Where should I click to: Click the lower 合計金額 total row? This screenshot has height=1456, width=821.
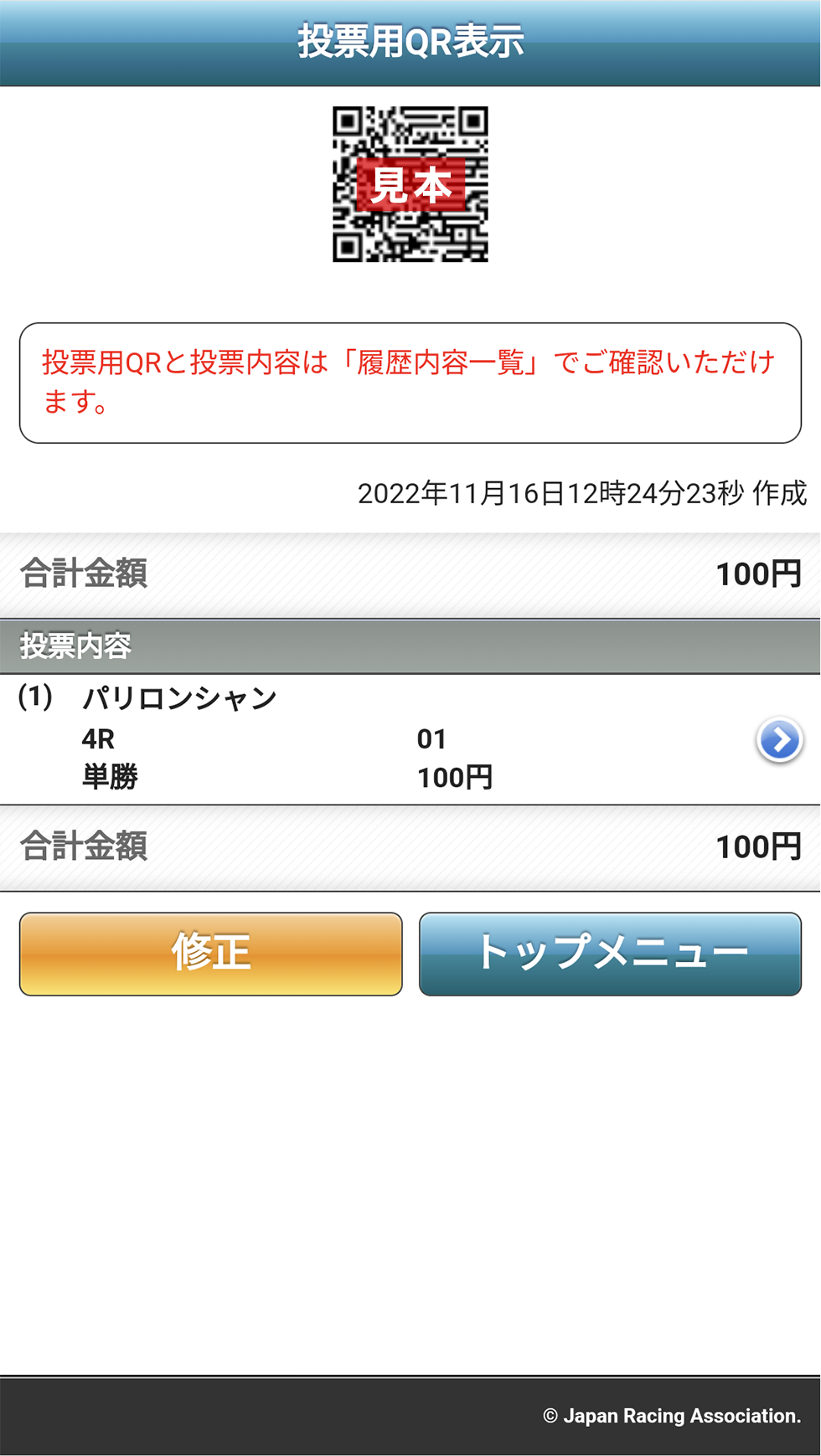pyautogui.click(x=410, y=846)
